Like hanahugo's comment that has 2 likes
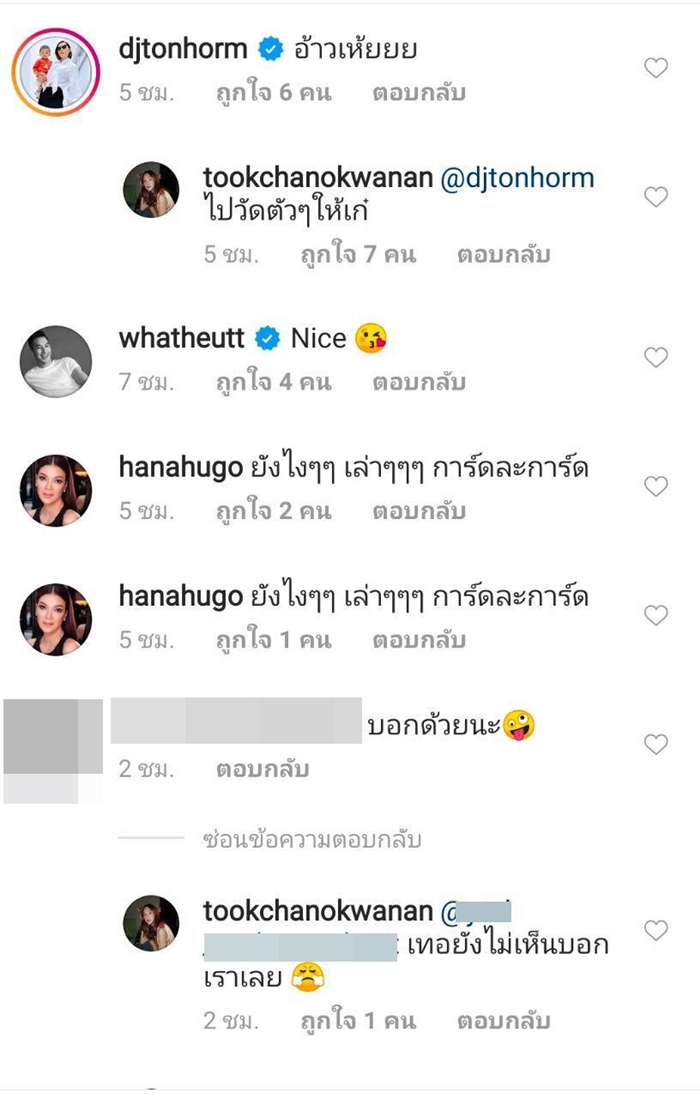The image size is (700, 1098). click(655, 486)
